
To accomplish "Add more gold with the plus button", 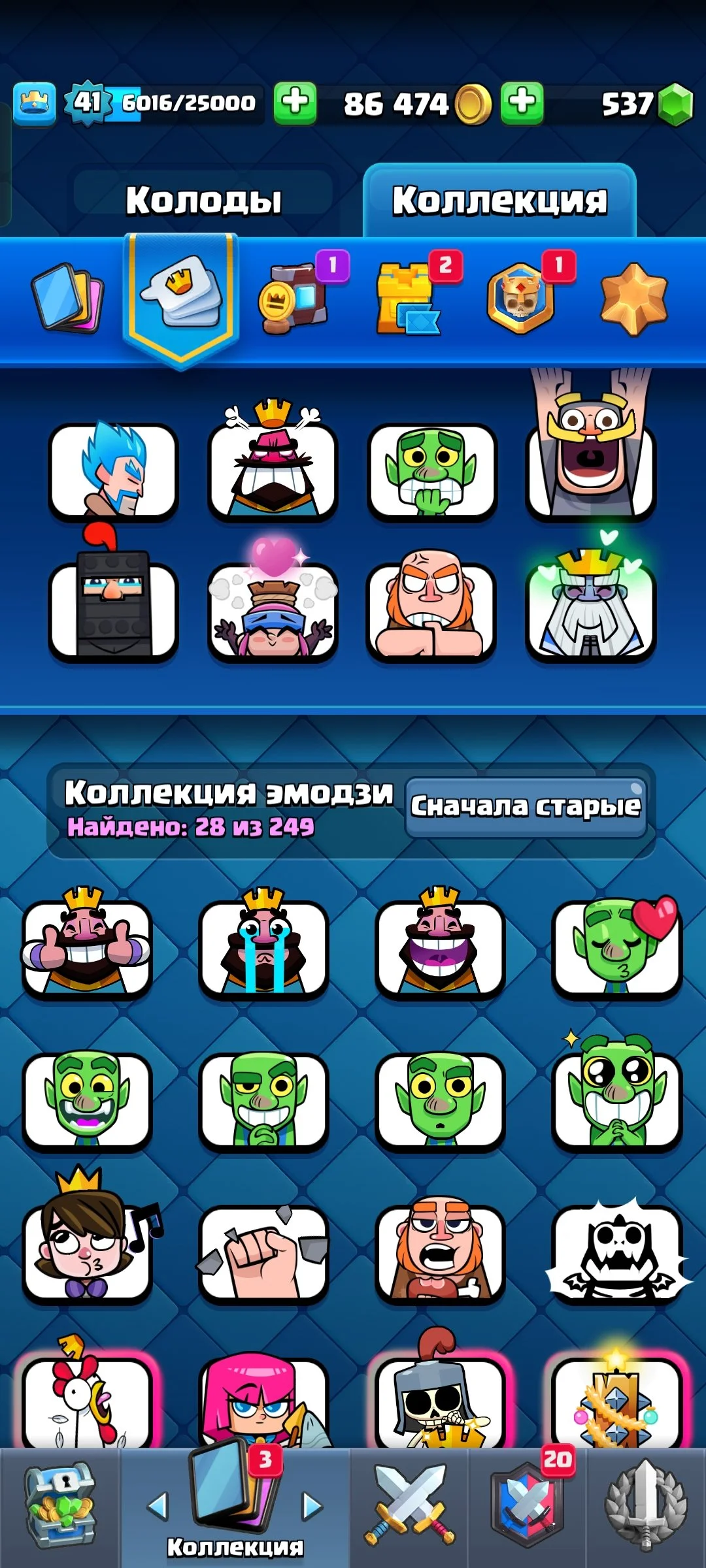I will 522,103.
